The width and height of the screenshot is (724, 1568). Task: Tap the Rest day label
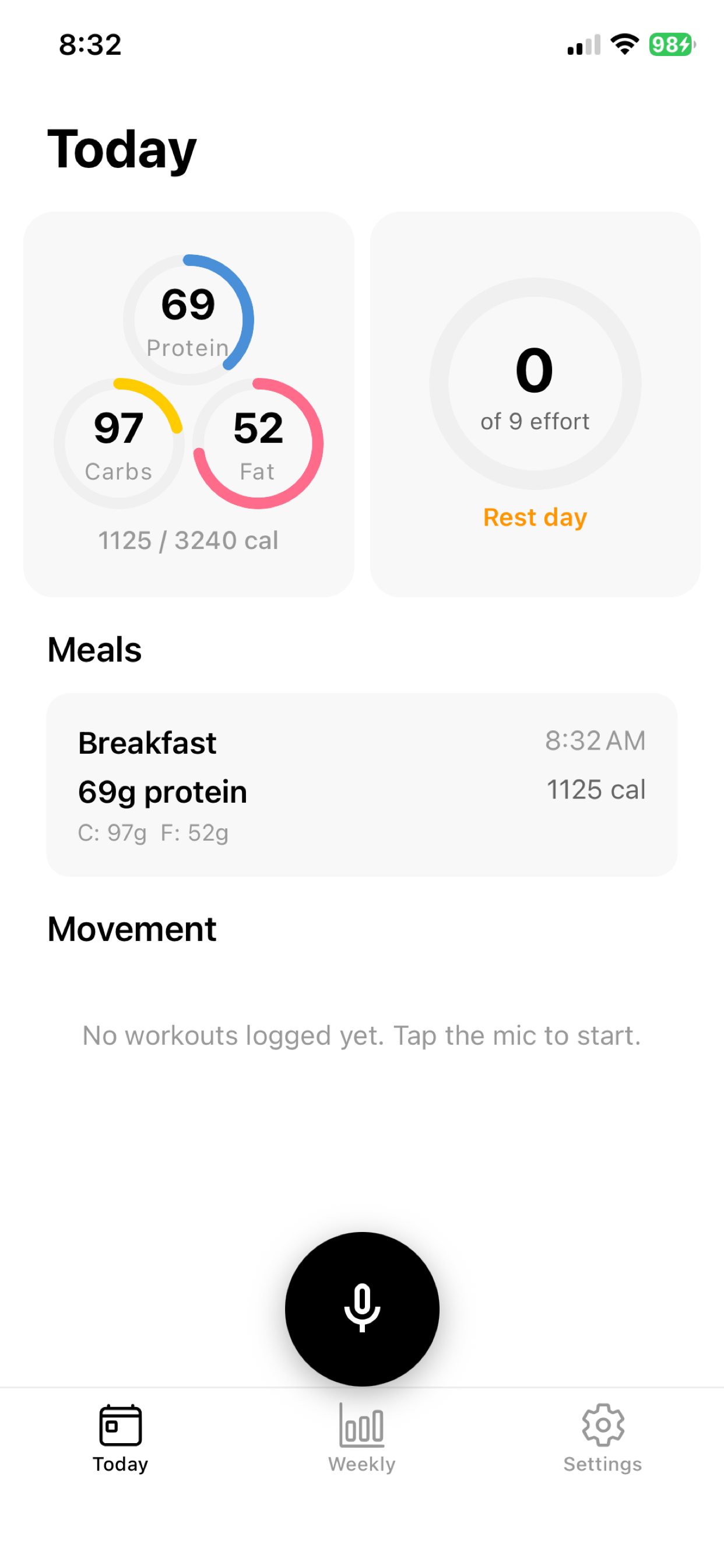coord(535,517)
